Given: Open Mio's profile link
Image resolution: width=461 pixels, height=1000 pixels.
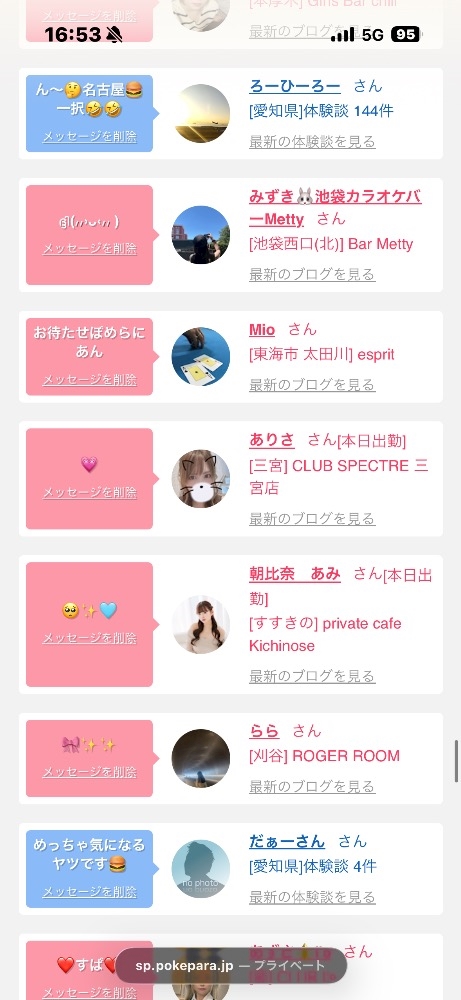Looking at the screenshot, I should (262, 330).
